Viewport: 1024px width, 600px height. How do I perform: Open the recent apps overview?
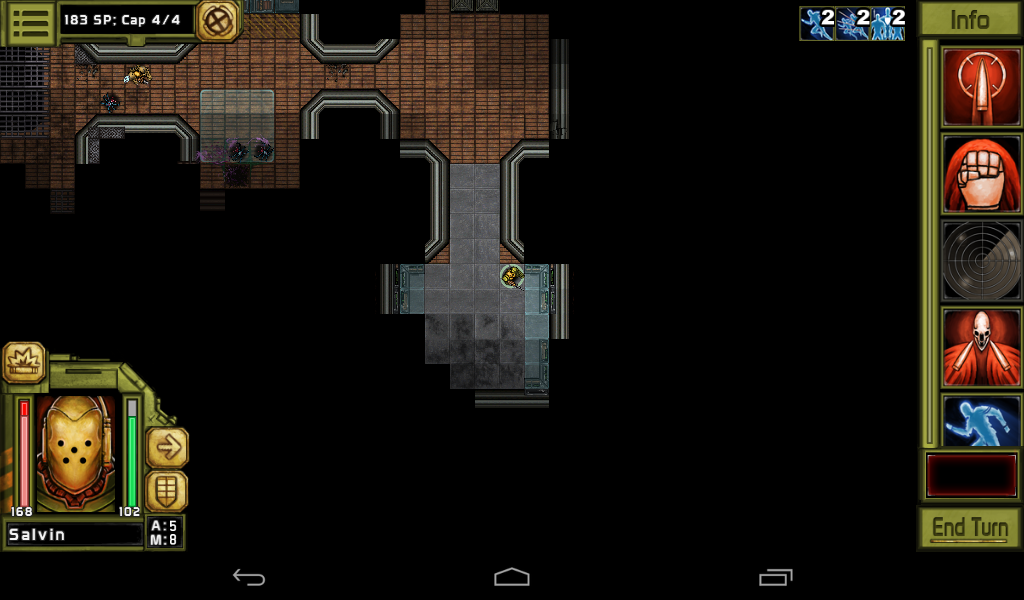point(775,577)
